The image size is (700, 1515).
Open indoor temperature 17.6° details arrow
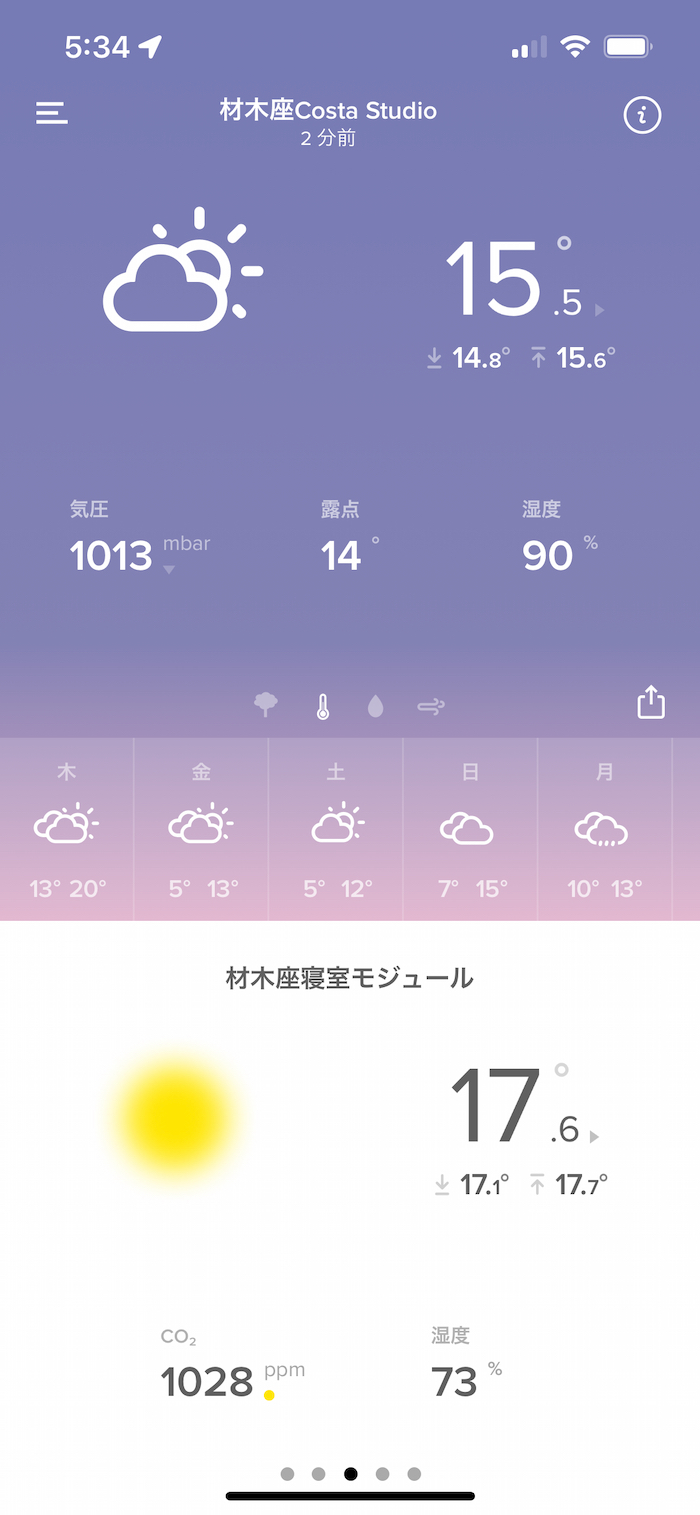594,1136
